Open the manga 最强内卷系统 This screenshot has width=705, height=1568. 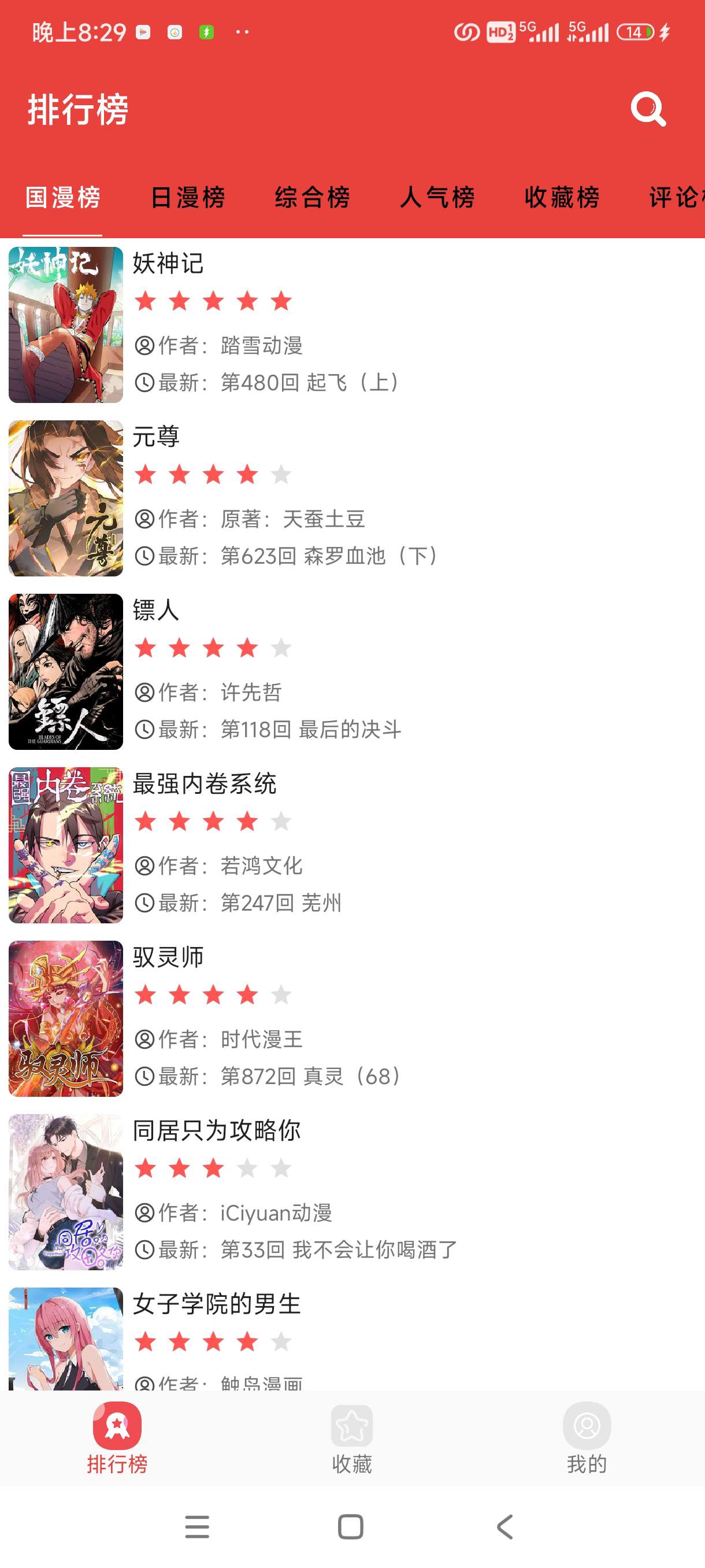pos(205,785)
